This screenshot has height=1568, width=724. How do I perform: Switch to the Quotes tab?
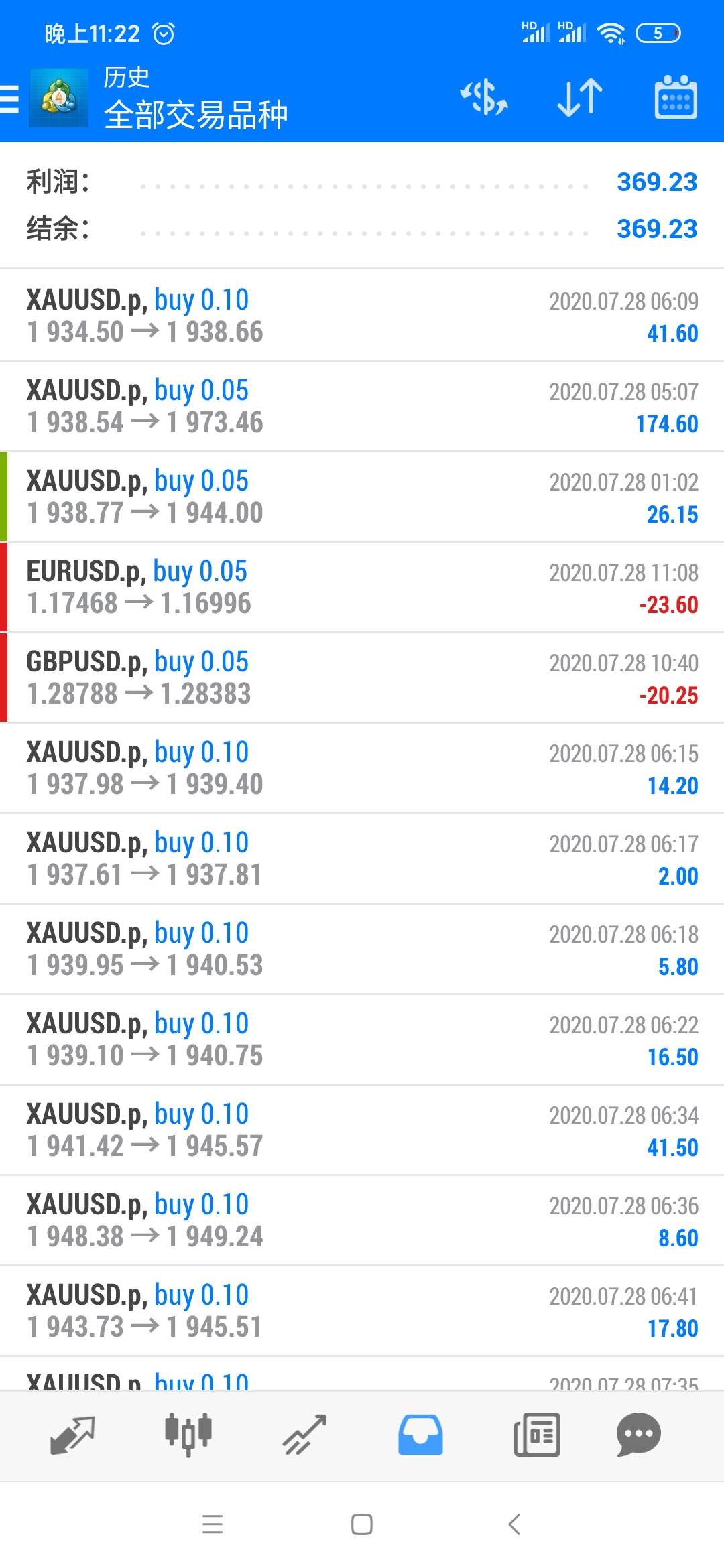(x=72, y=1435)
